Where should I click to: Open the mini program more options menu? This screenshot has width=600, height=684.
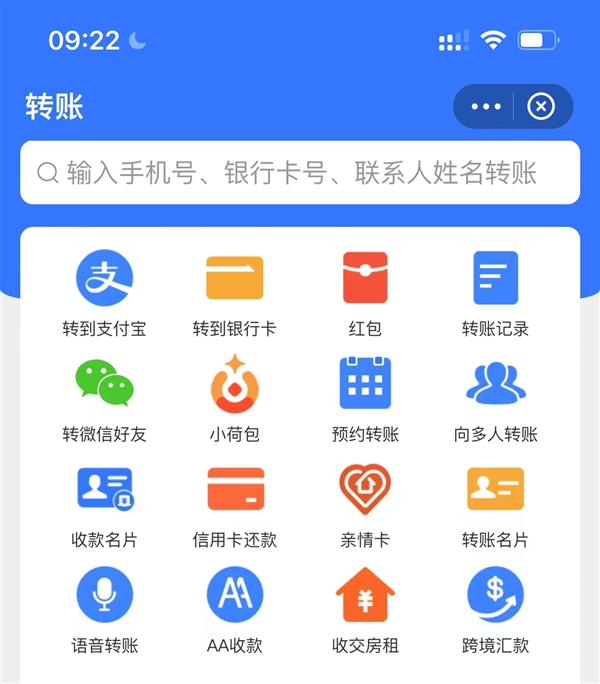[485, 107]
